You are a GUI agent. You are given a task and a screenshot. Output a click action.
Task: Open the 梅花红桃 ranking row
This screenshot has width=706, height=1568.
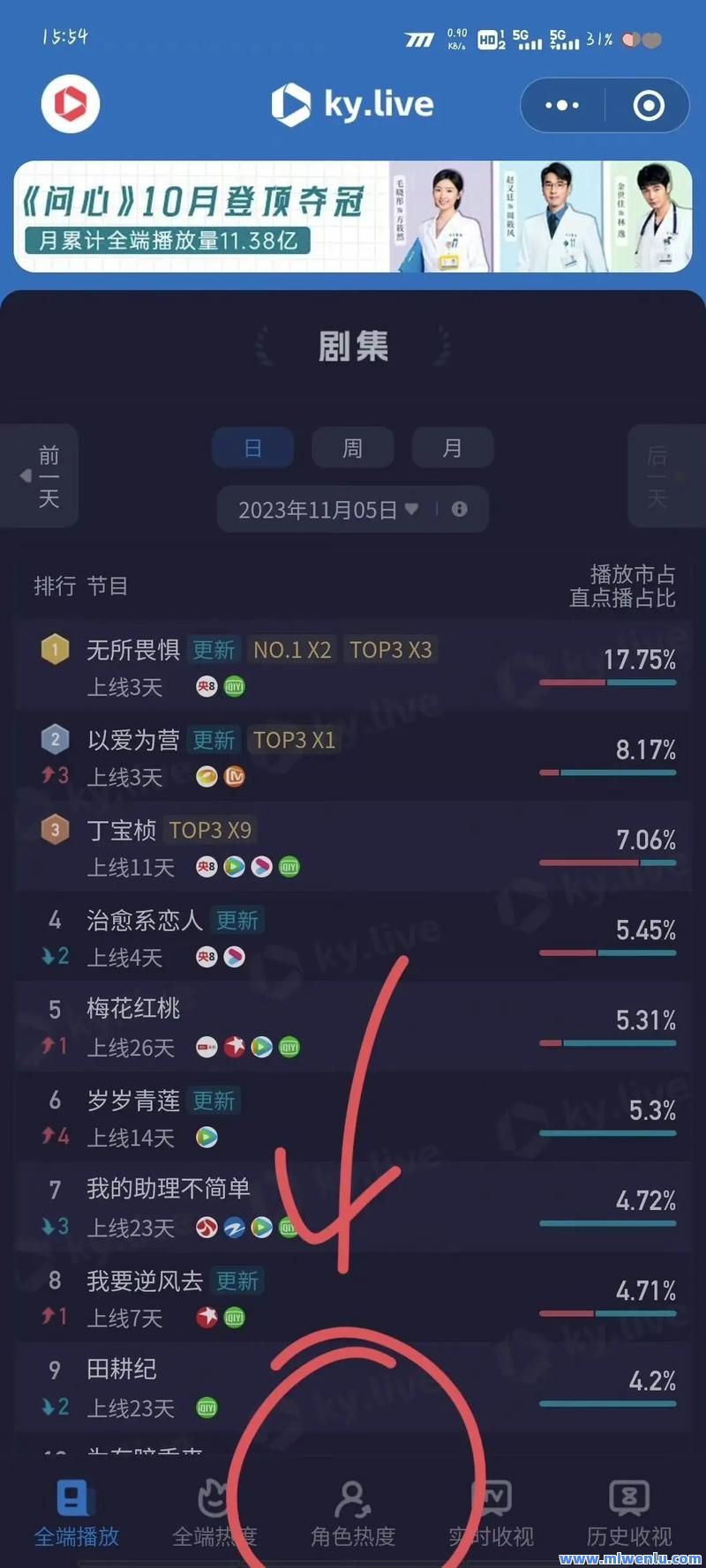pos(353,1027)
